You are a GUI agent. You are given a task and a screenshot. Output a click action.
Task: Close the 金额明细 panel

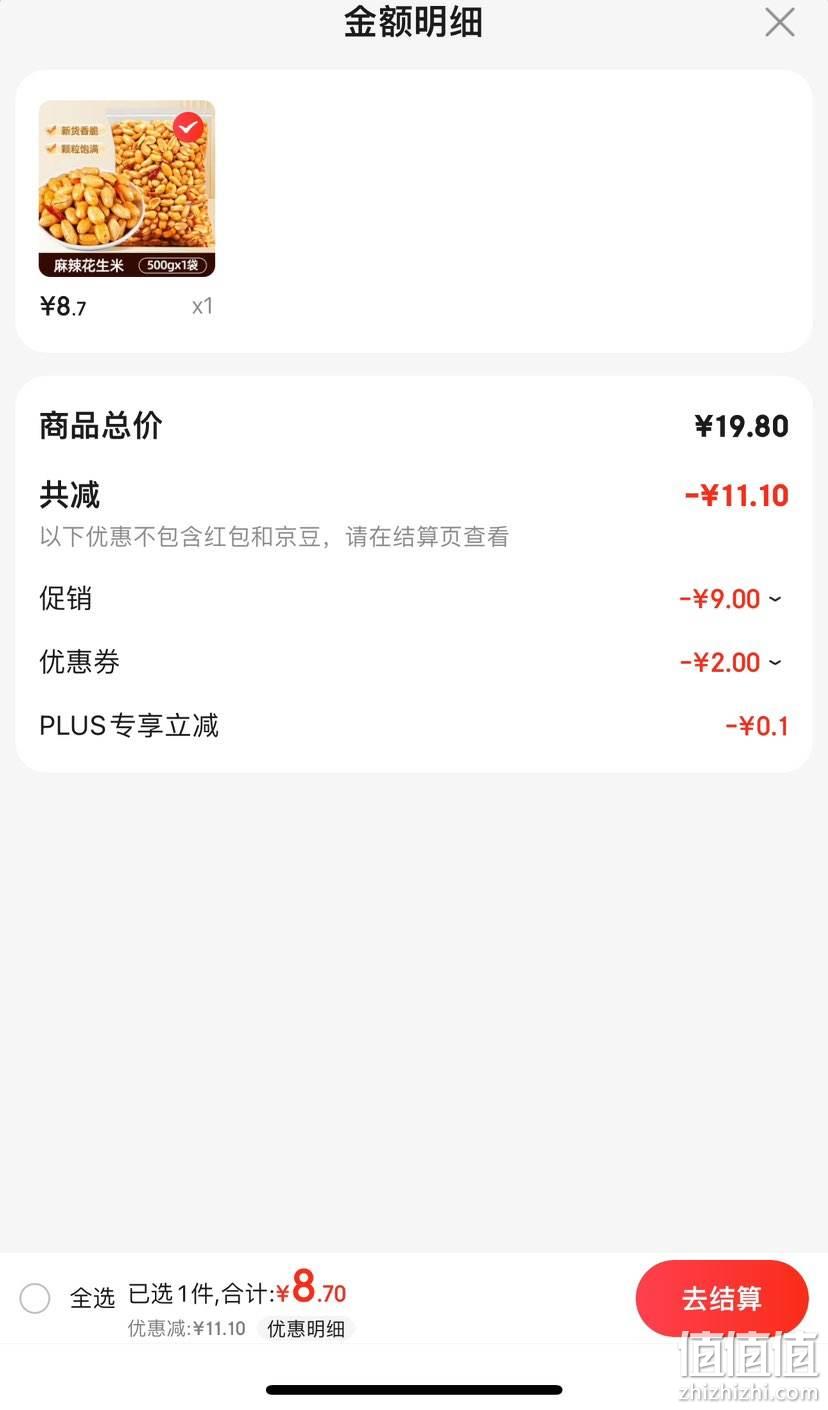click(779, 22)
